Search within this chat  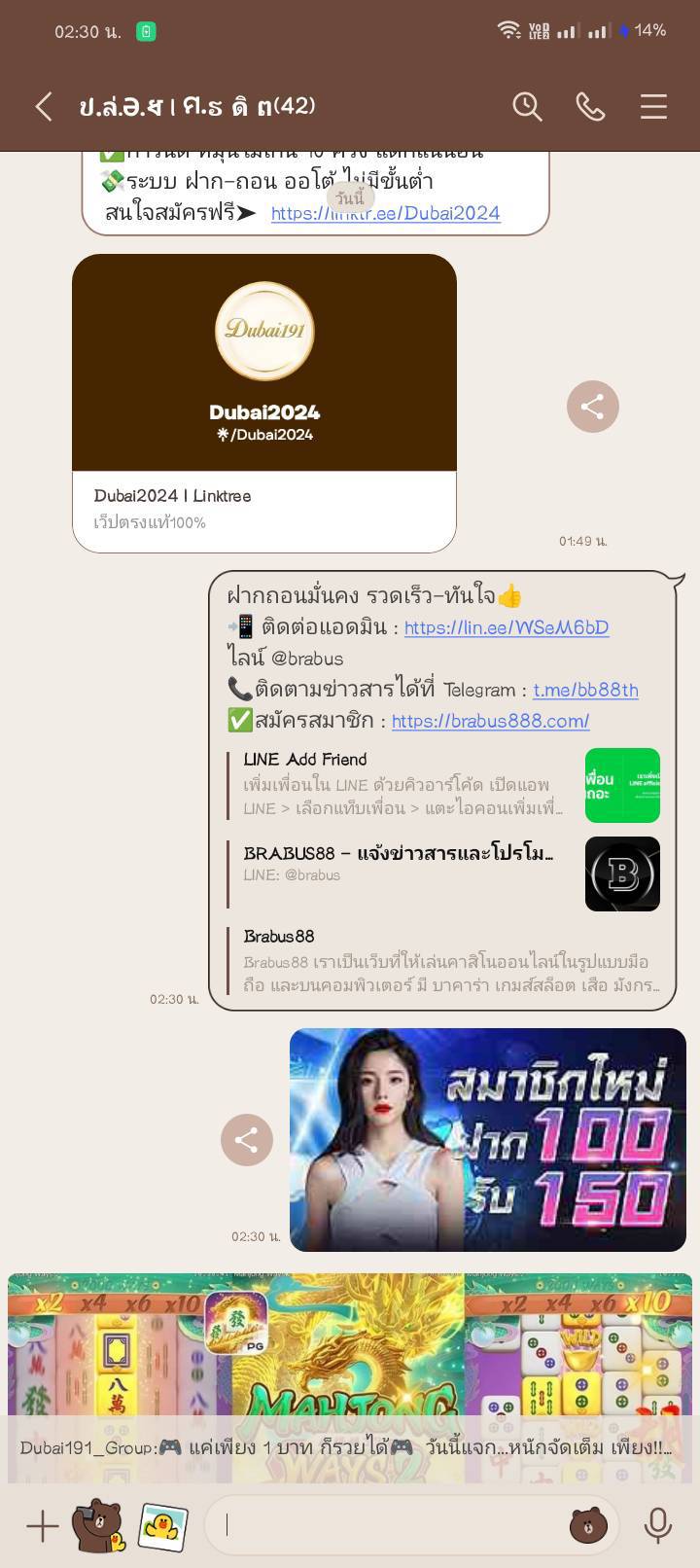(527, 106)
